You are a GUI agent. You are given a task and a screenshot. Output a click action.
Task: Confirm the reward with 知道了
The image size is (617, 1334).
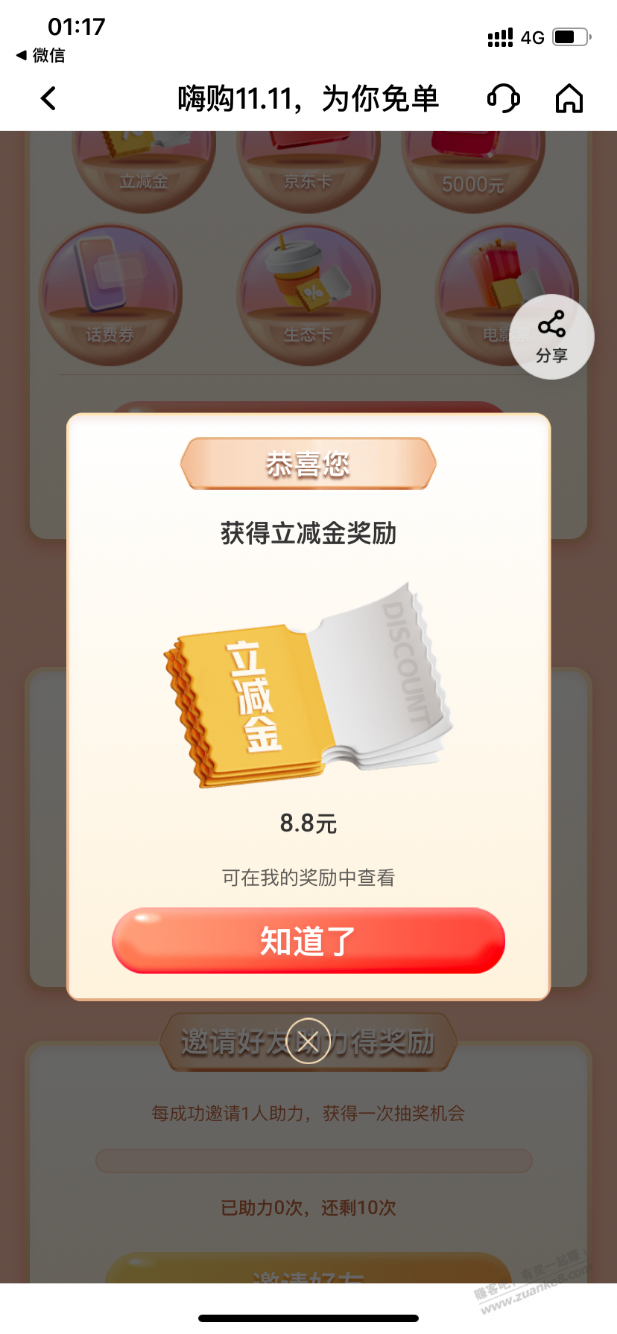[x=308, y=941]
